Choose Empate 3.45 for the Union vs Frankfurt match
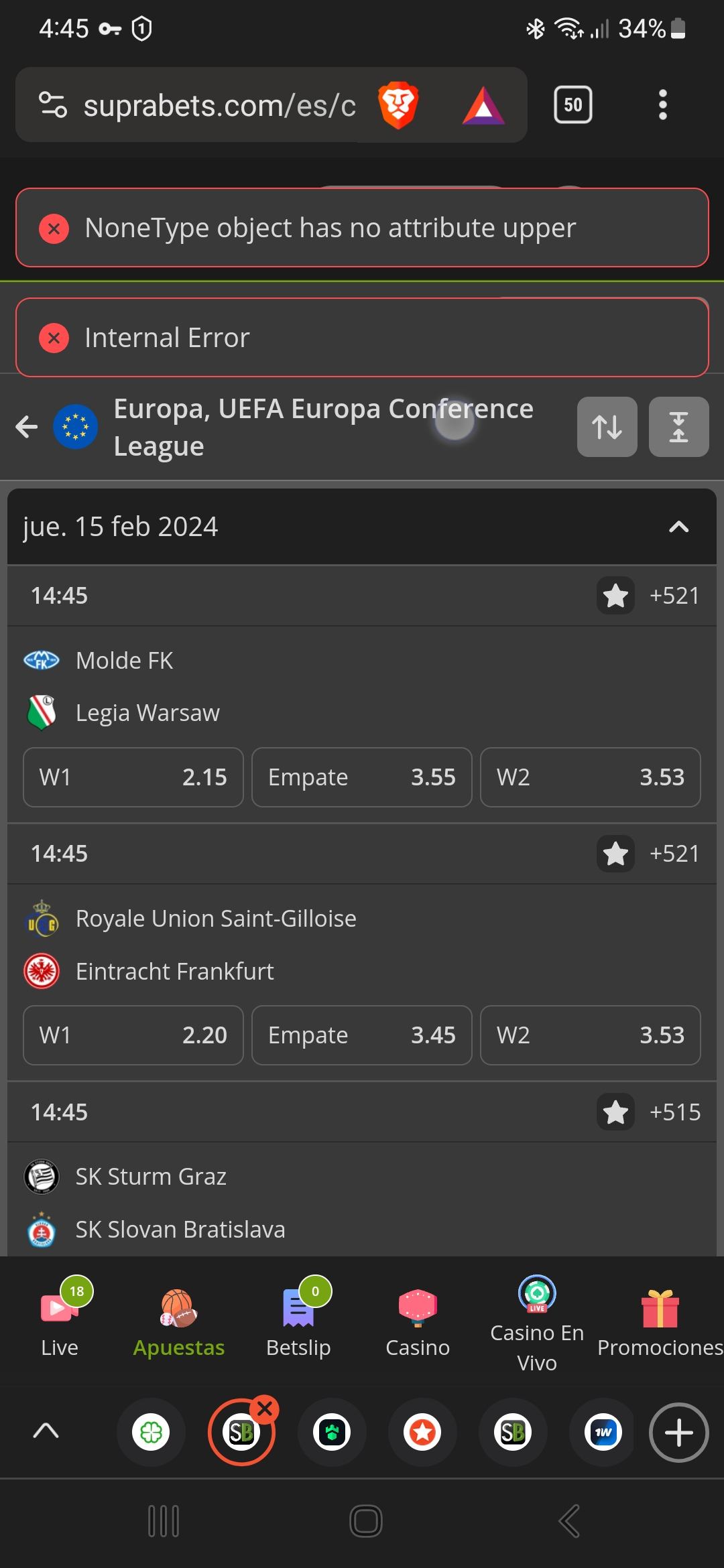The width and height of the screenshot is (724, 1568). (361, 1035)
